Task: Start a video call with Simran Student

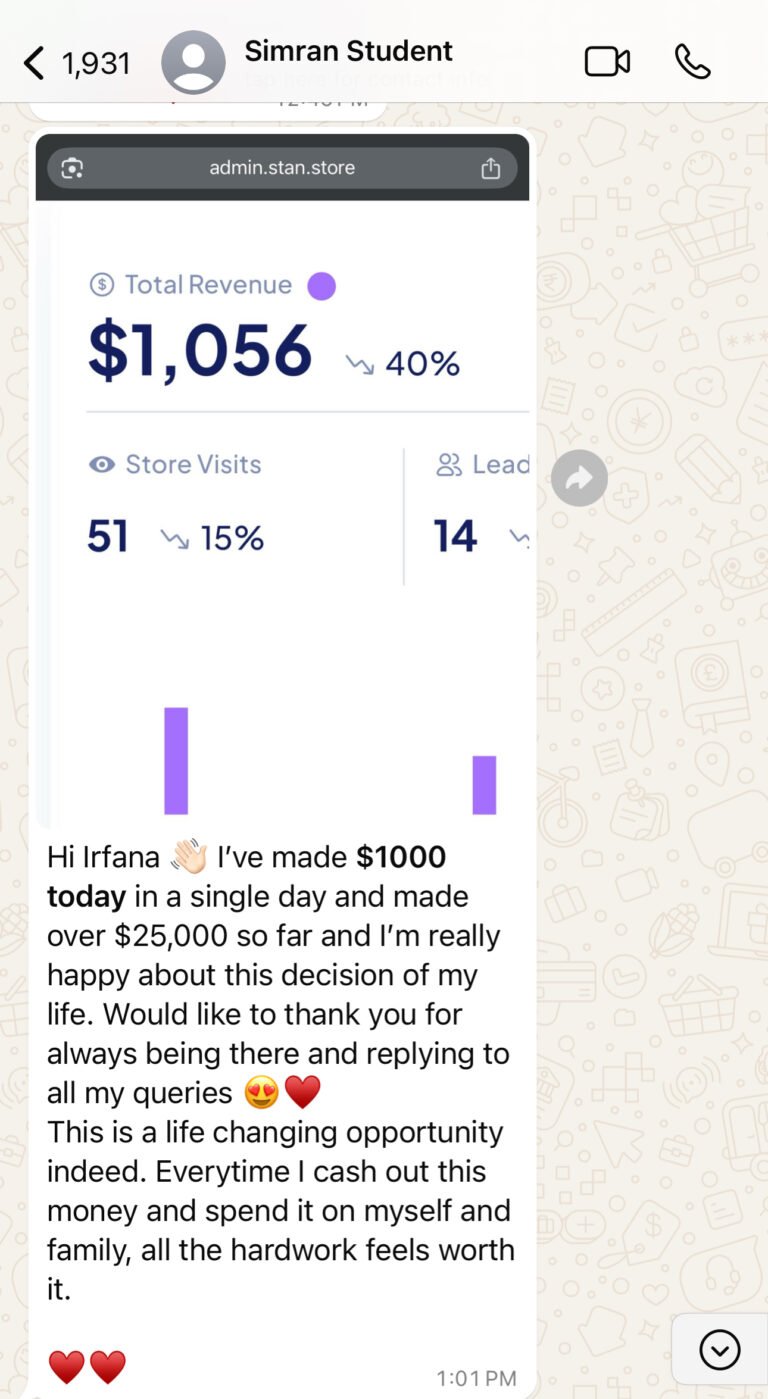Action: (607, 62)
